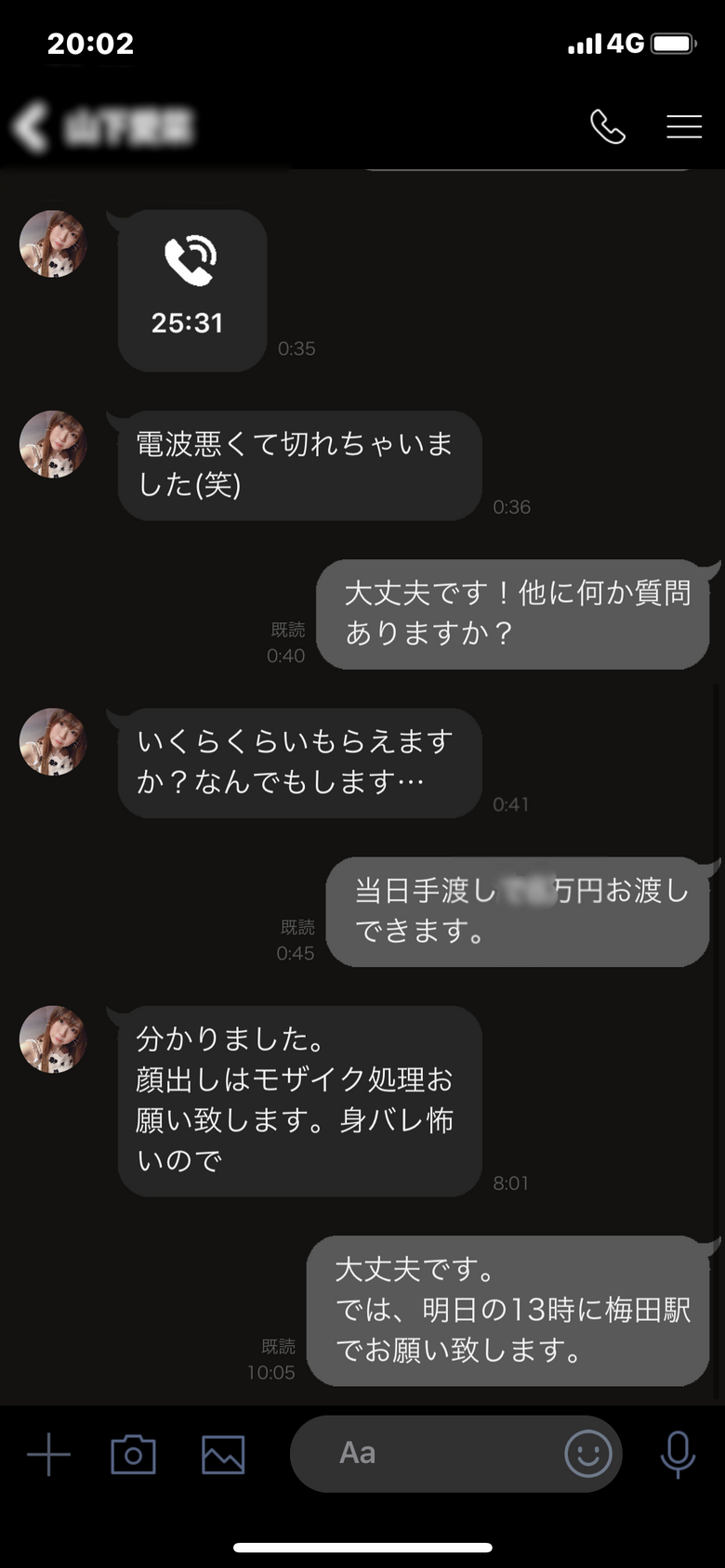Open the photo gallery picker
This screenshot has width=725, height=1568.
pyautogui.click(x=223, y=1454)
